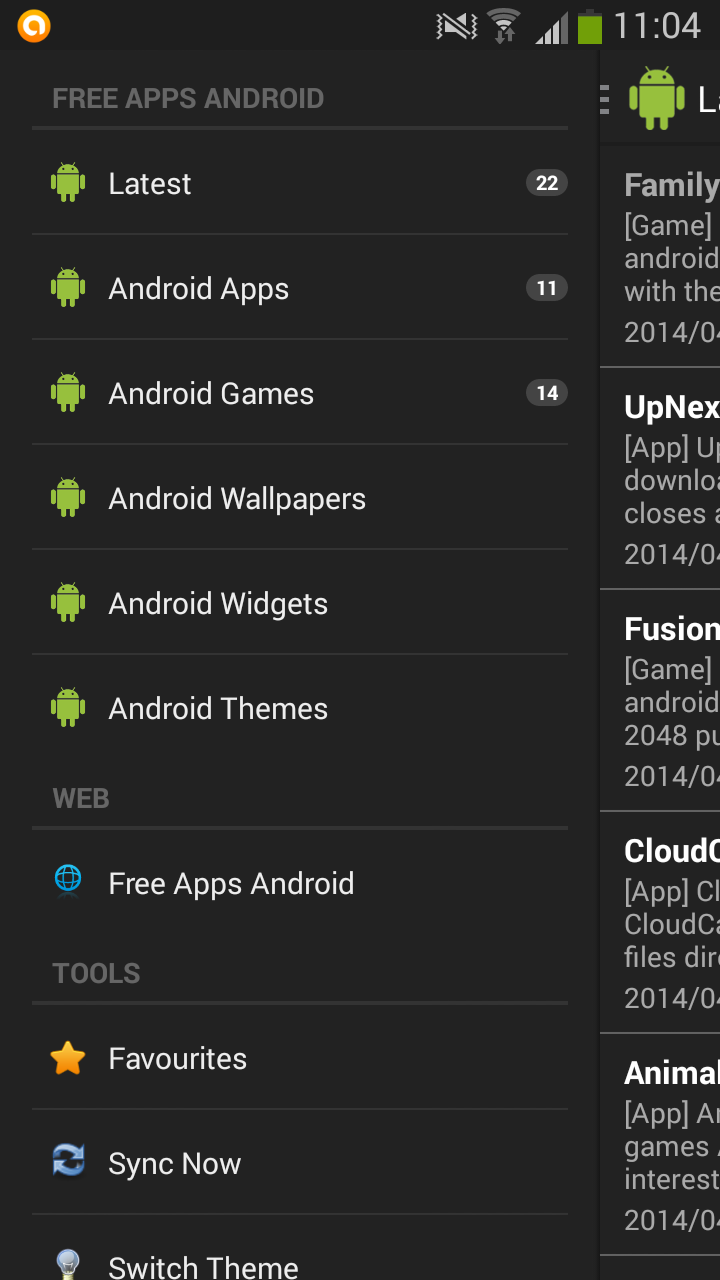Show Favourites list
This screenshot has width=720, height=1280.
[x=300, y=1059]
